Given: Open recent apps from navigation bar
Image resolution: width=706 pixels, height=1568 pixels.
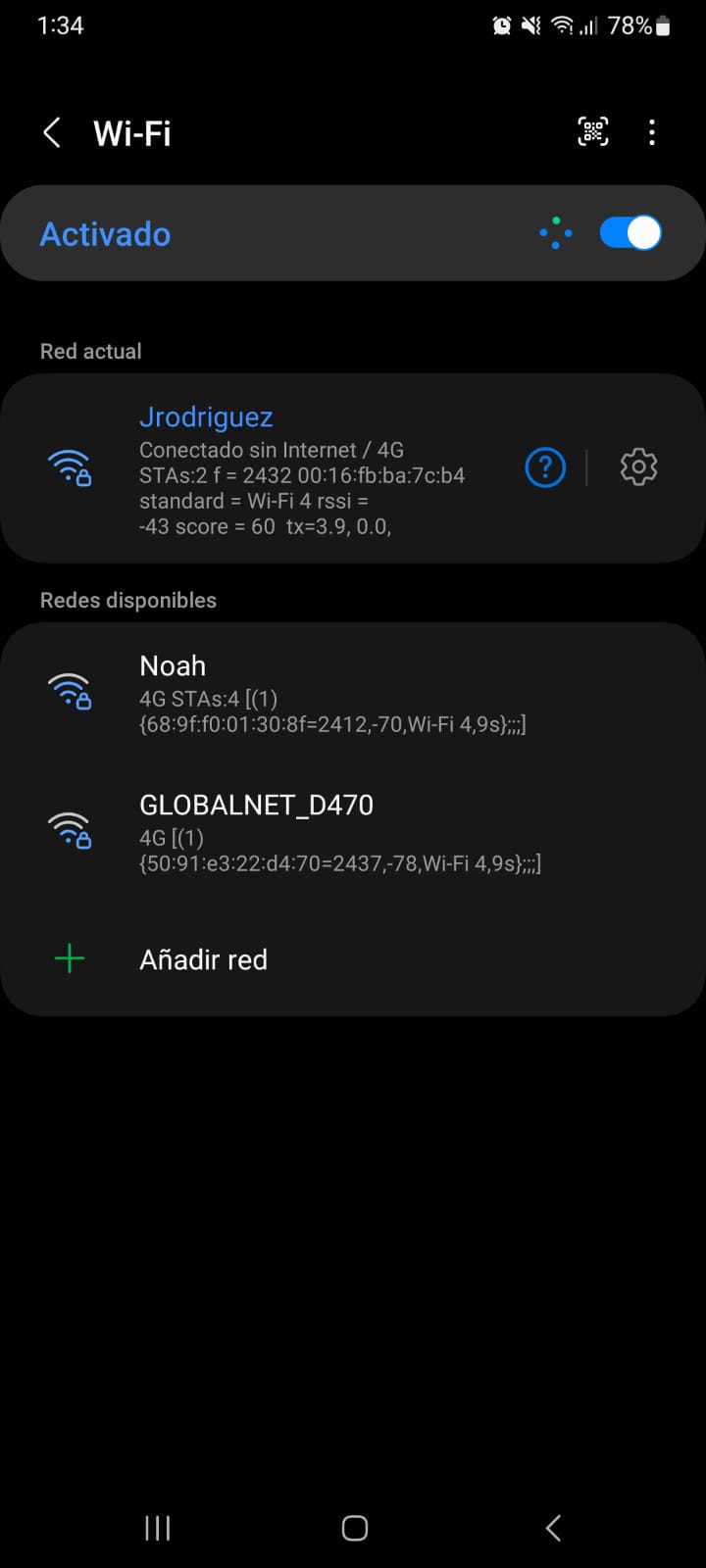Looking at the screenshot, I should [x=157, y=1528].
